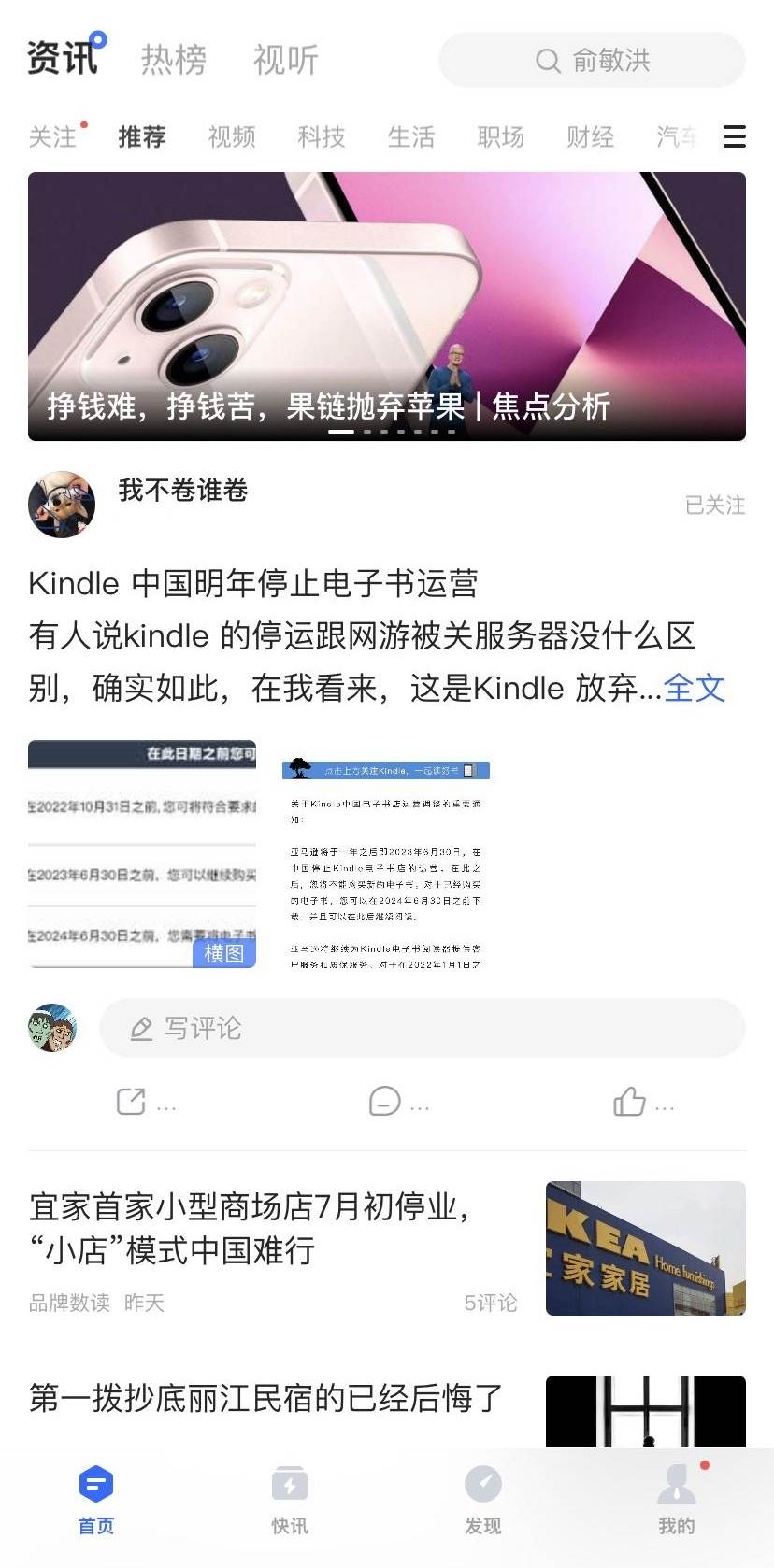Image resolution: width=774 pixels, height=1568 pixels.
Task: Open the search box showing 俞敏洪
Action: pos(592,61)
